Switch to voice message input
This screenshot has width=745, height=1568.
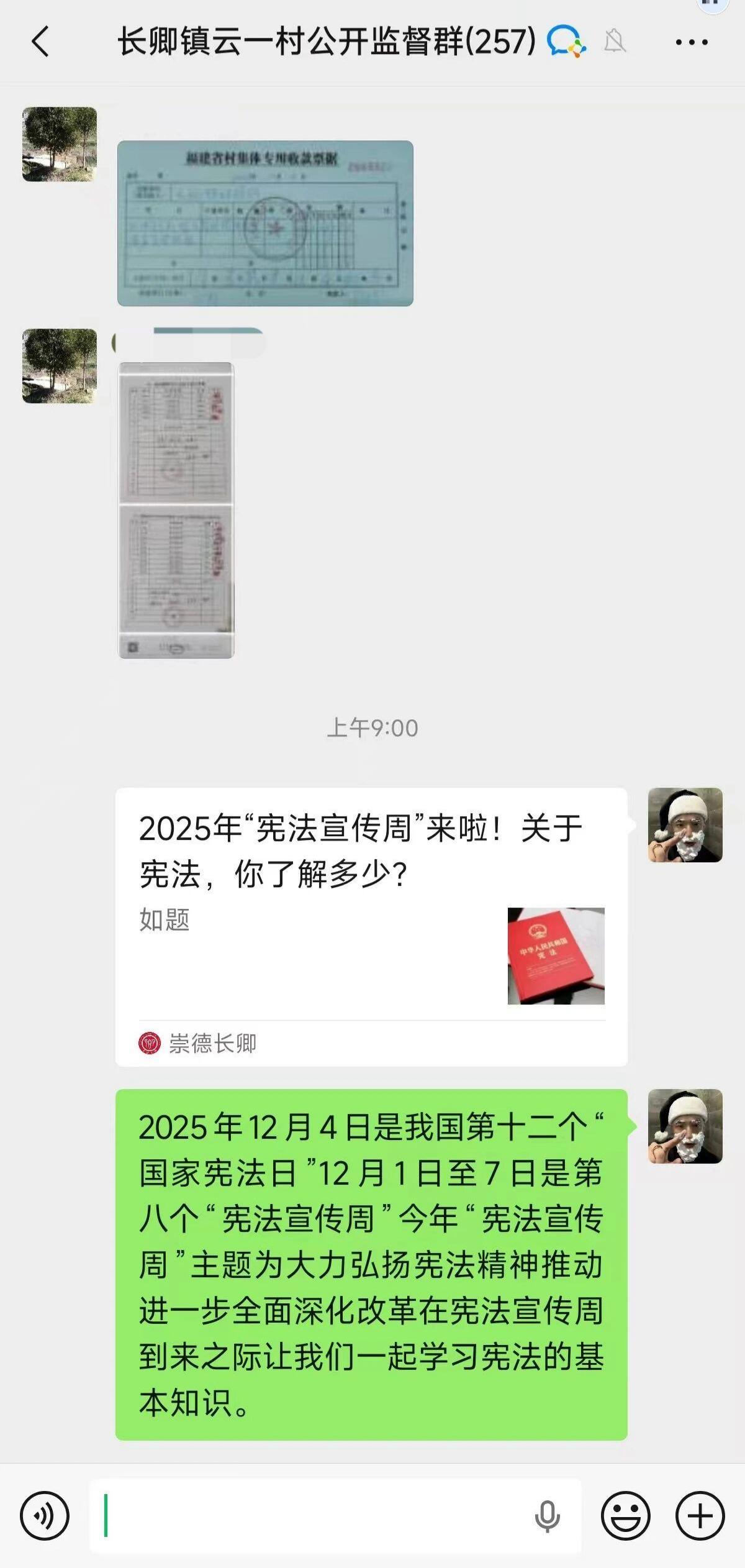click(x=45, y=1515)
